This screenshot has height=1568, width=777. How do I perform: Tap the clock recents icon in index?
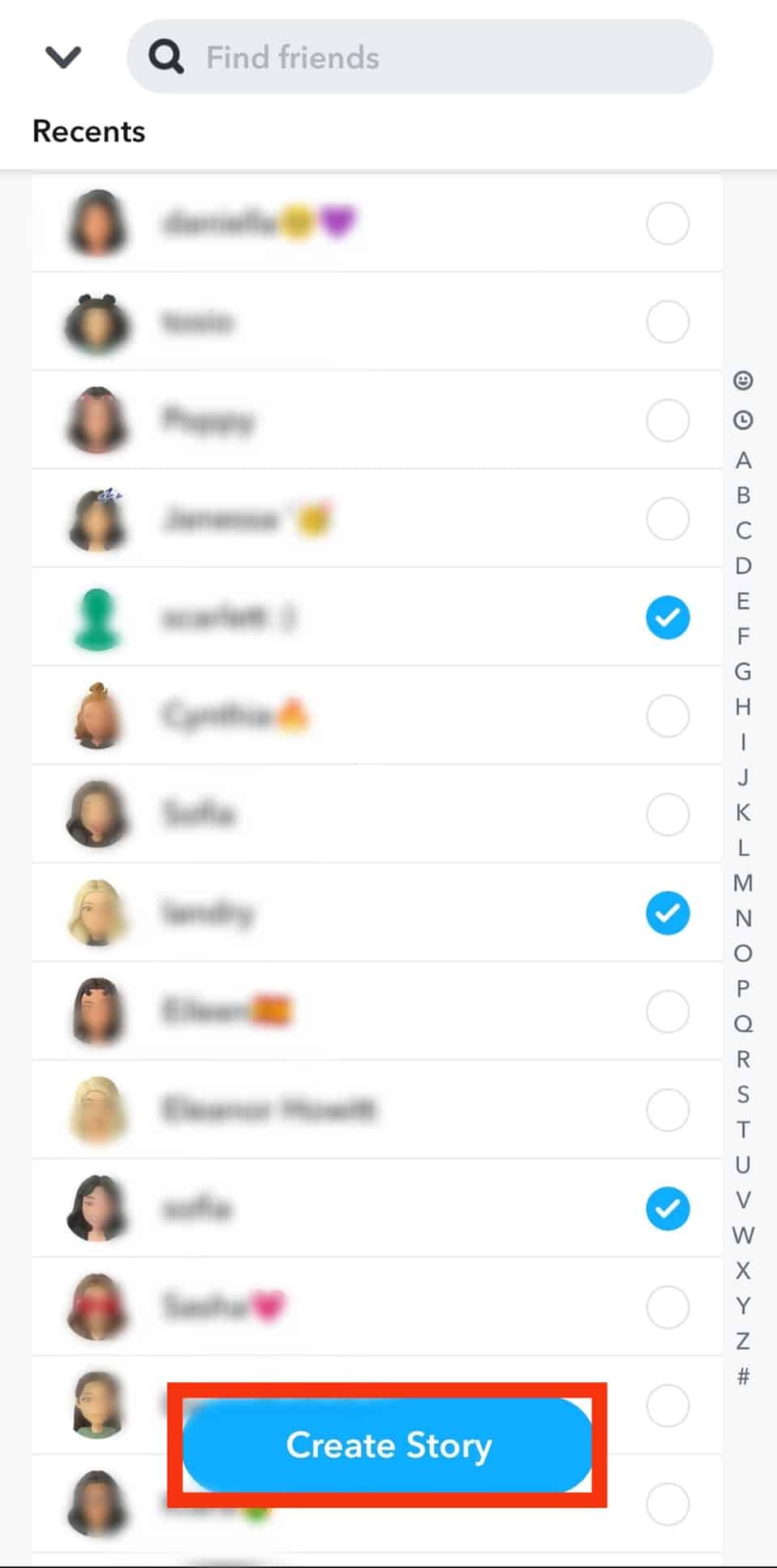[743, 420]
